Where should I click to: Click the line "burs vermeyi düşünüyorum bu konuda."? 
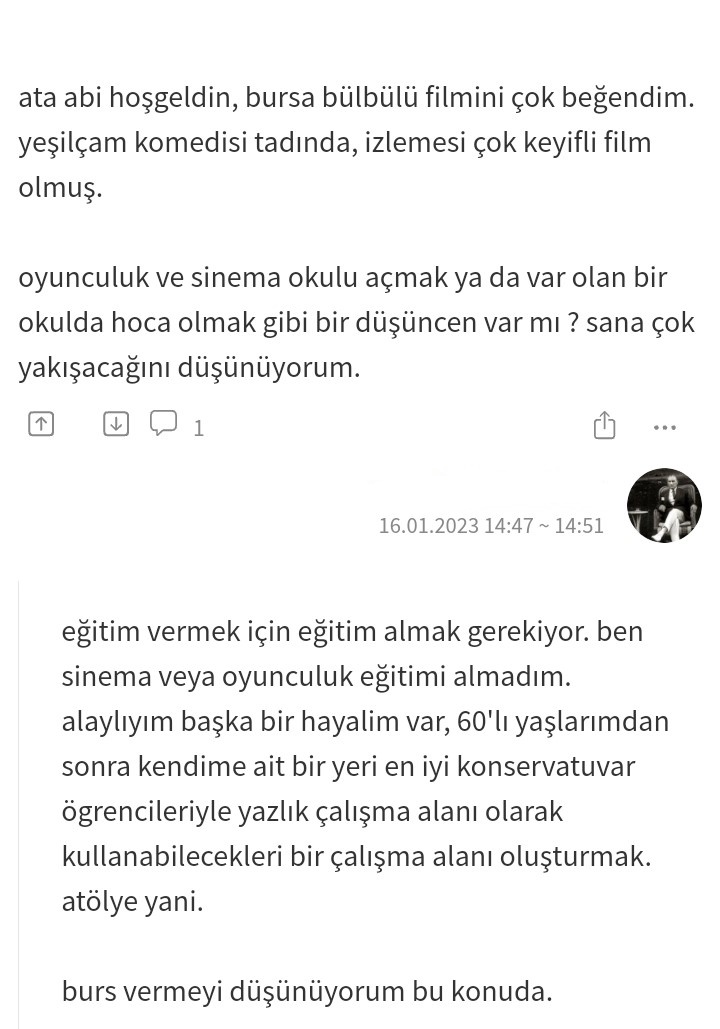click(306, 991)
